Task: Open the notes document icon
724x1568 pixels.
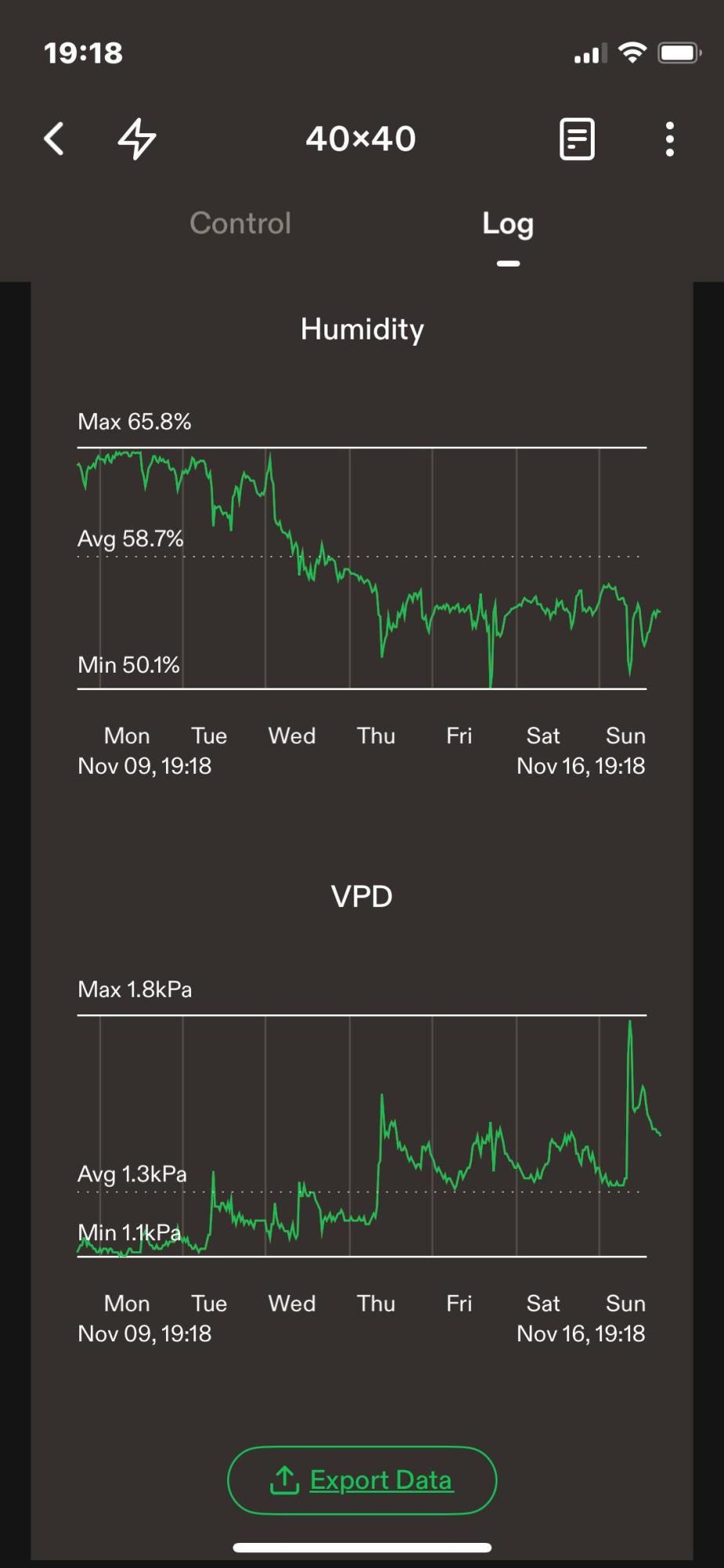Action: point(577,140)
